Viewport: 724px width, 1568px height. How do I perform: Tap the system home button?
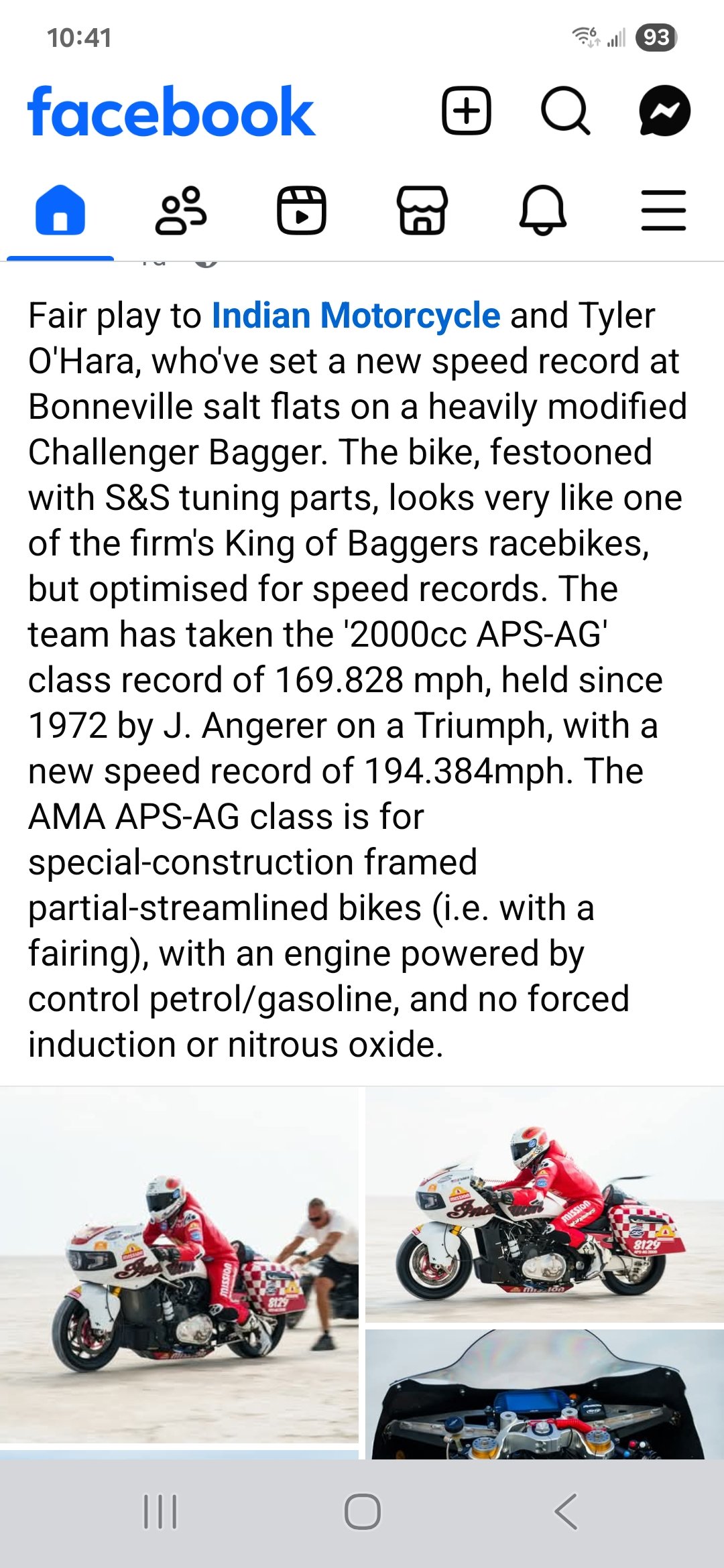363,1512
